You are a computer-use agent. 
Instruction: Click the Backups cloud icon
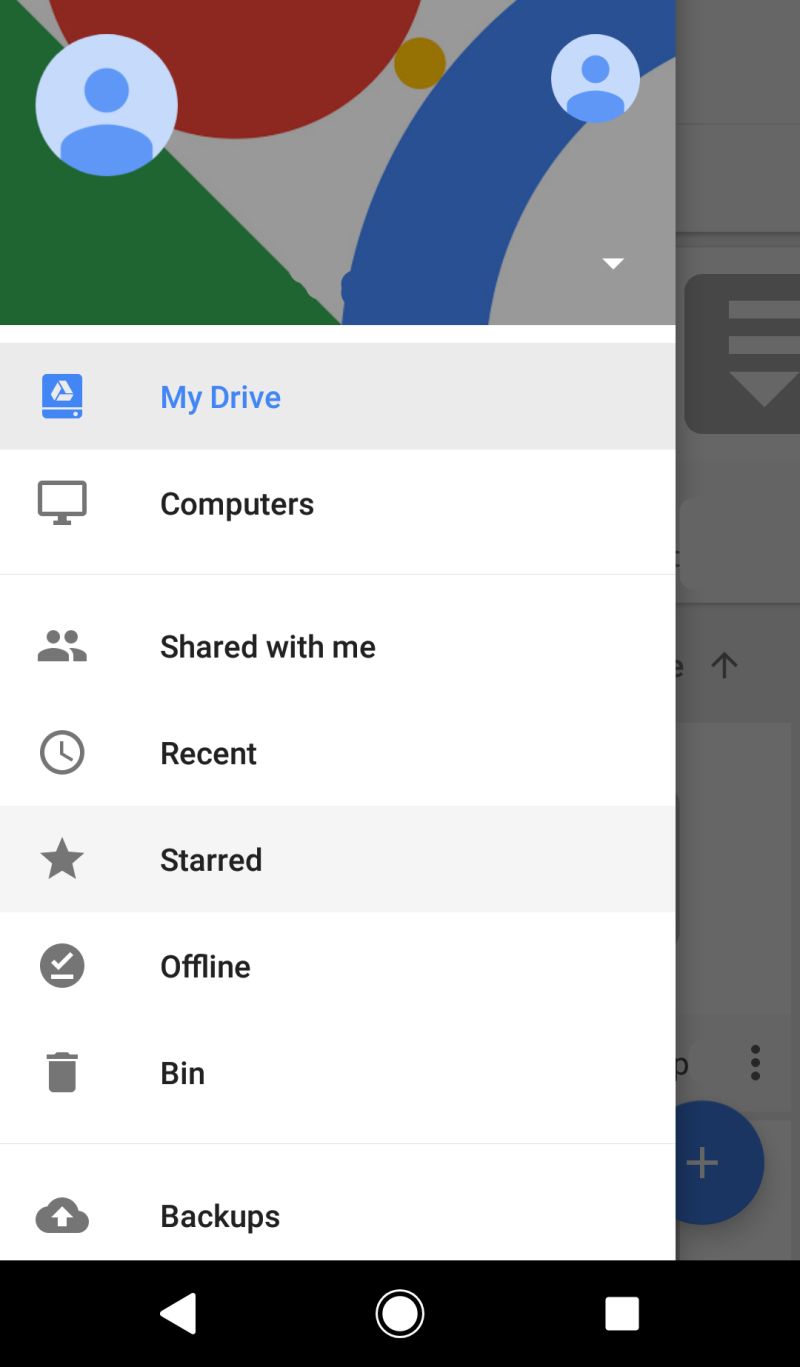61,1215
